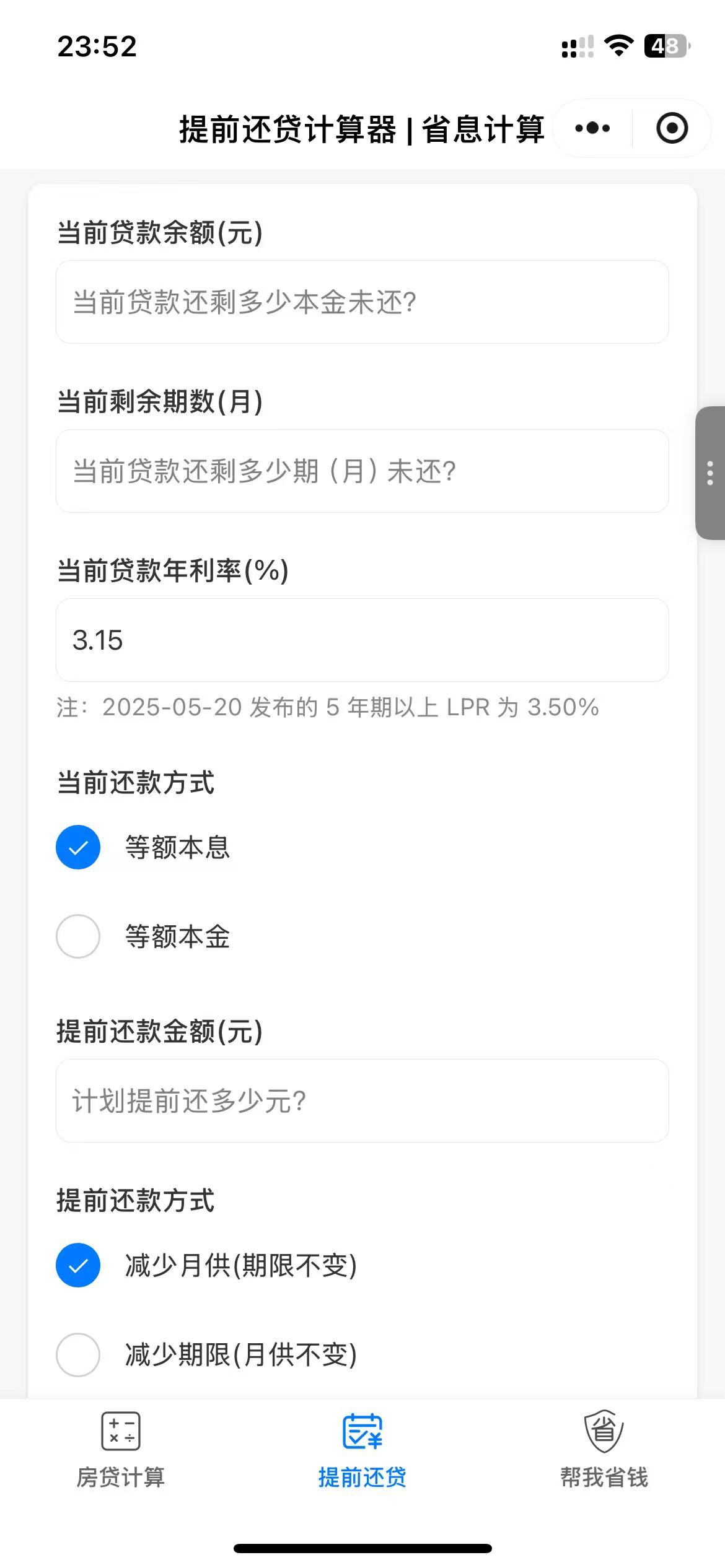Tap the prepayment amount input field
The image size is (725, 1568).
click(x=362, y=1101)
